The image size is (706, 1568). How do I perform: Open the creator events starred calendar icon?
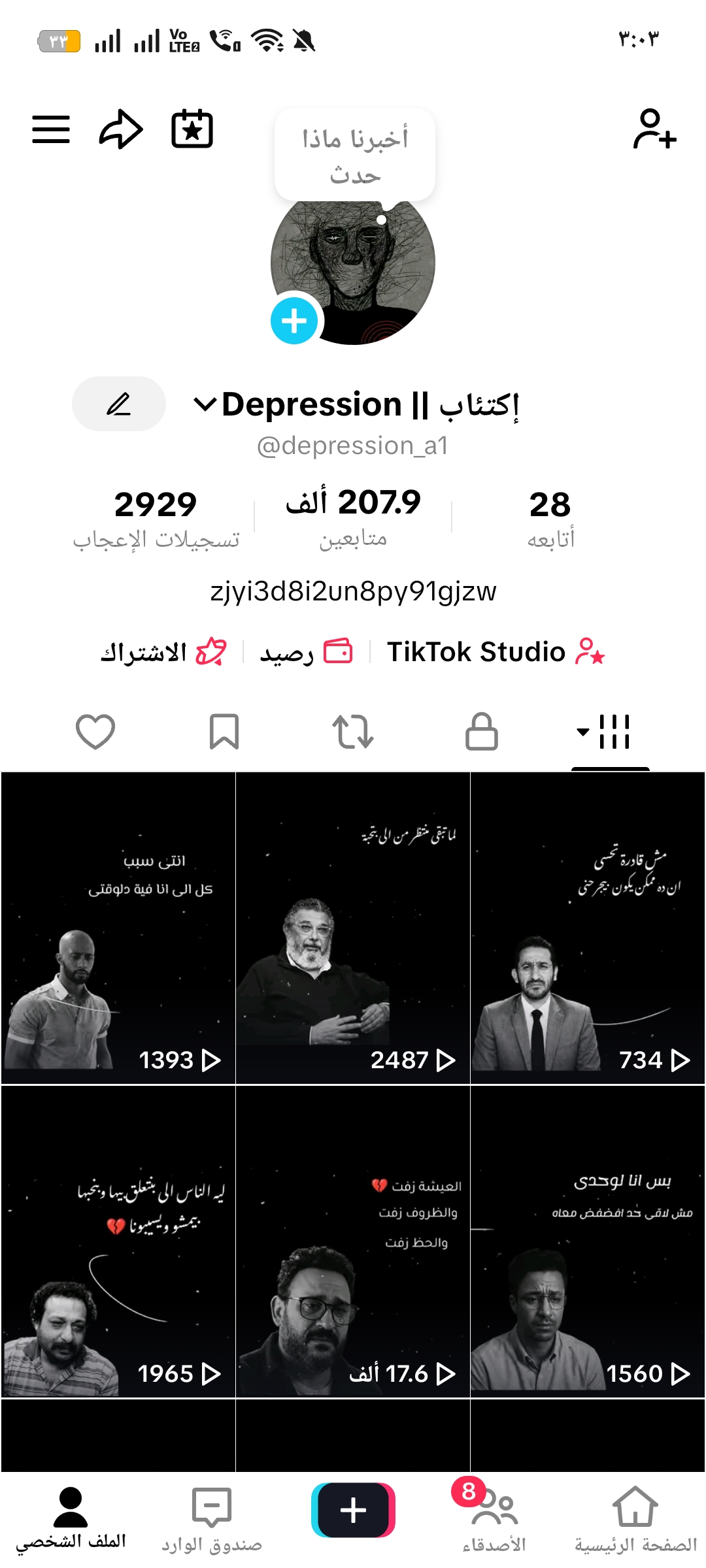[193, 129]
